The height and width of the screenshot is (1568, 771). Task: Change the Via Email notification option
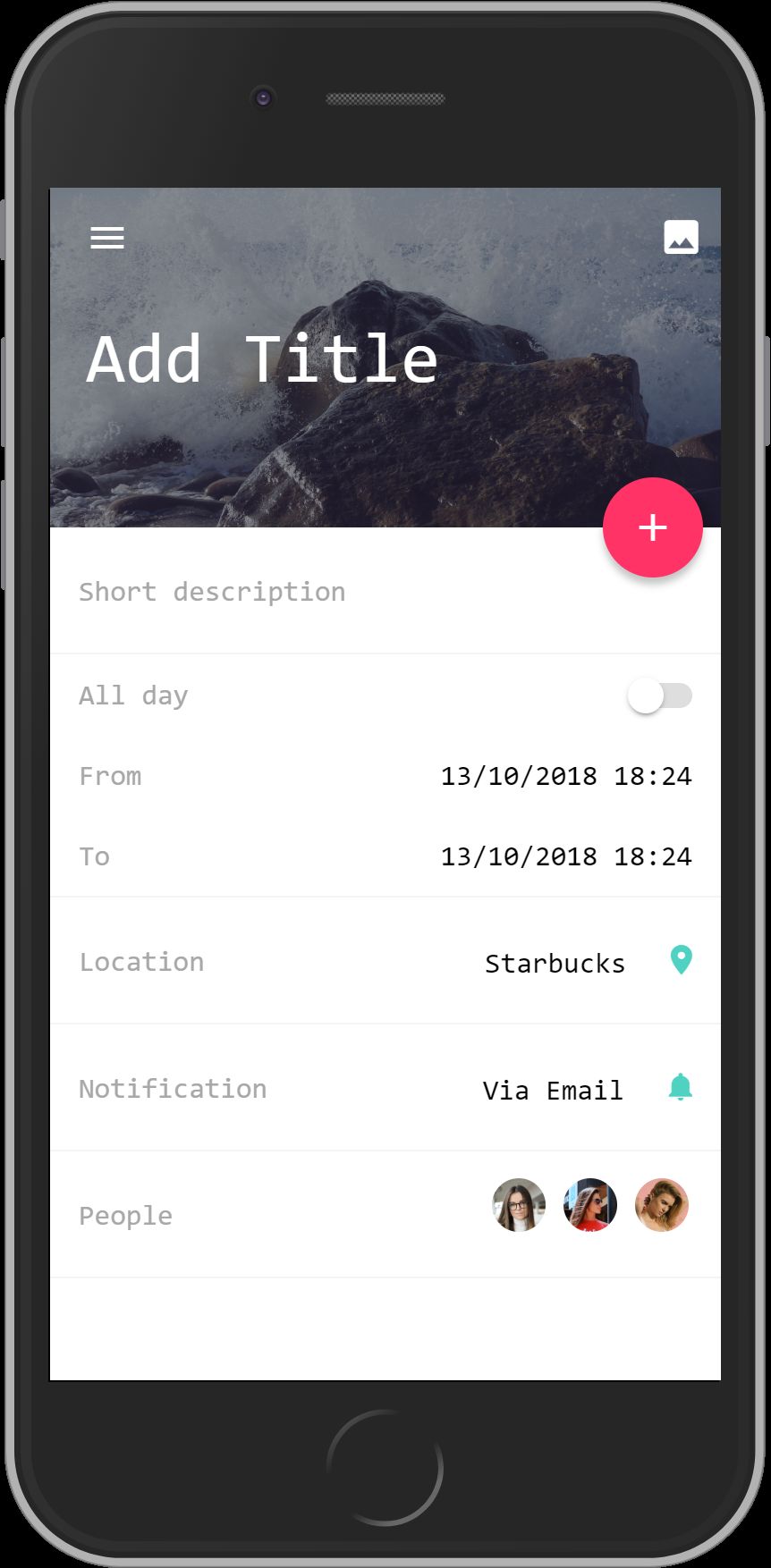click(x=552, y=1091)
